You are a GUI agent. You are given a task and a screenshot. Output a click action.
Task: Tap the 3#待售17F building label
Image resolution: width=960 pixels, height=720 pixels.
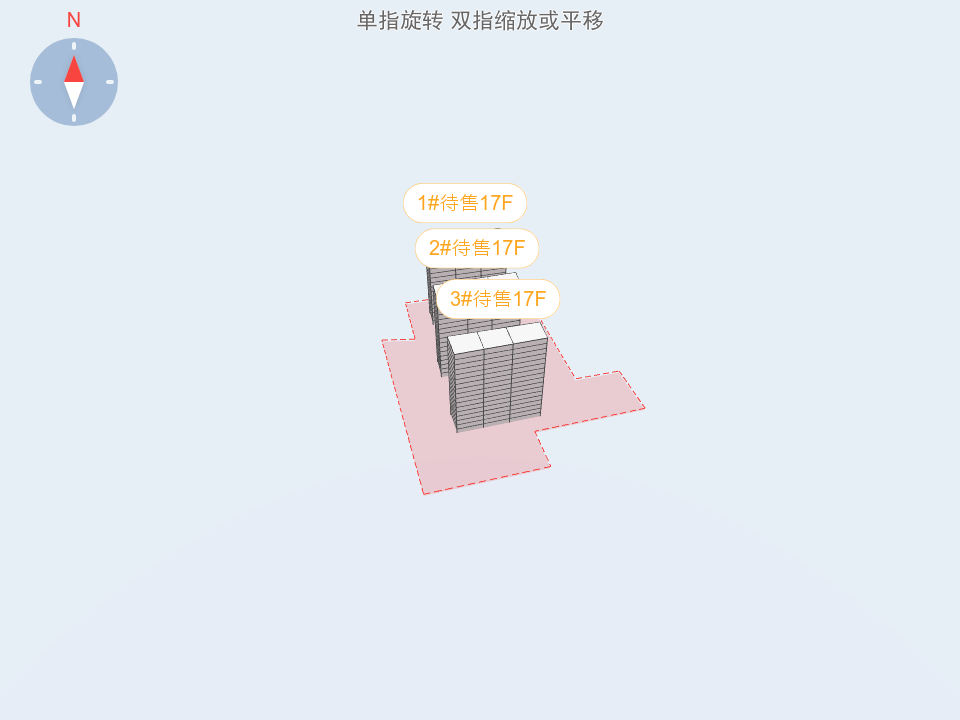coord(498,299)
